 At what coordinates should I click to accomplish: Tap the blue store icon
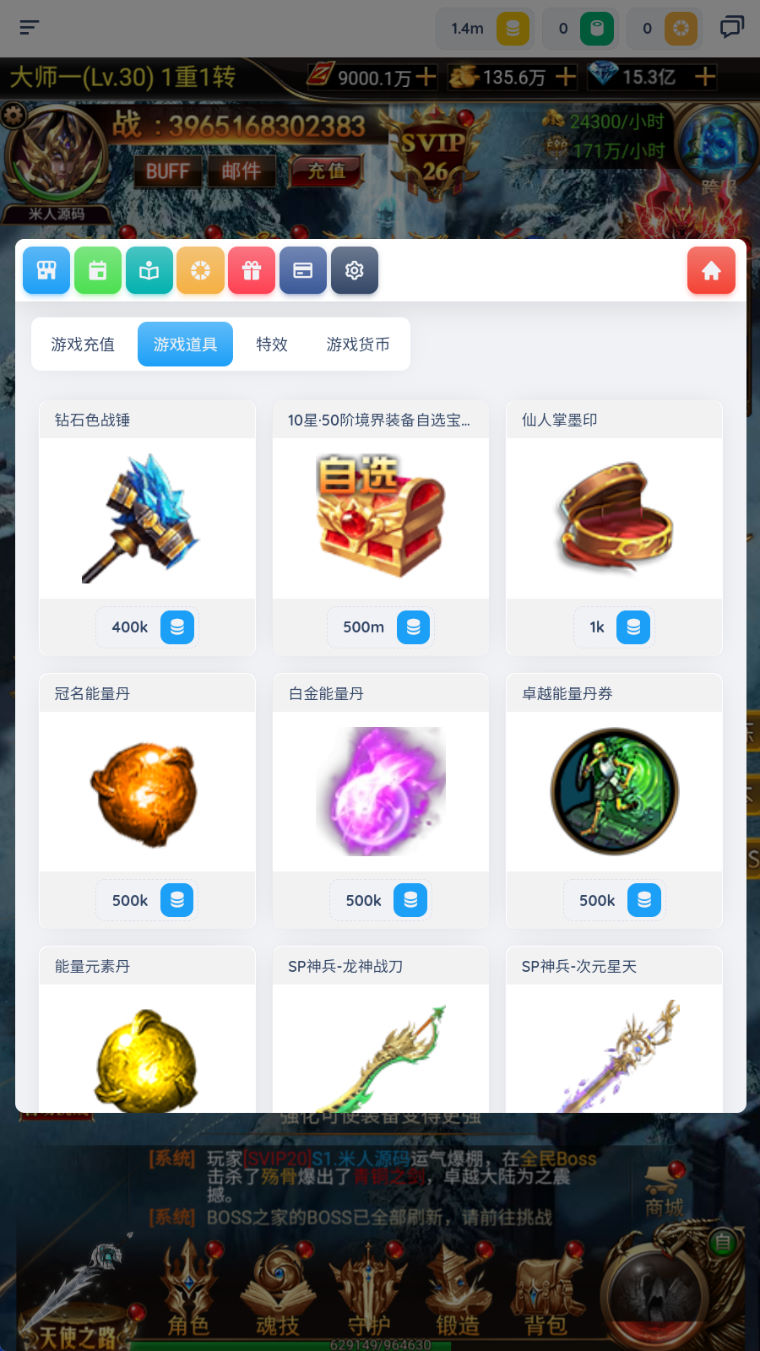pos(46,270)
